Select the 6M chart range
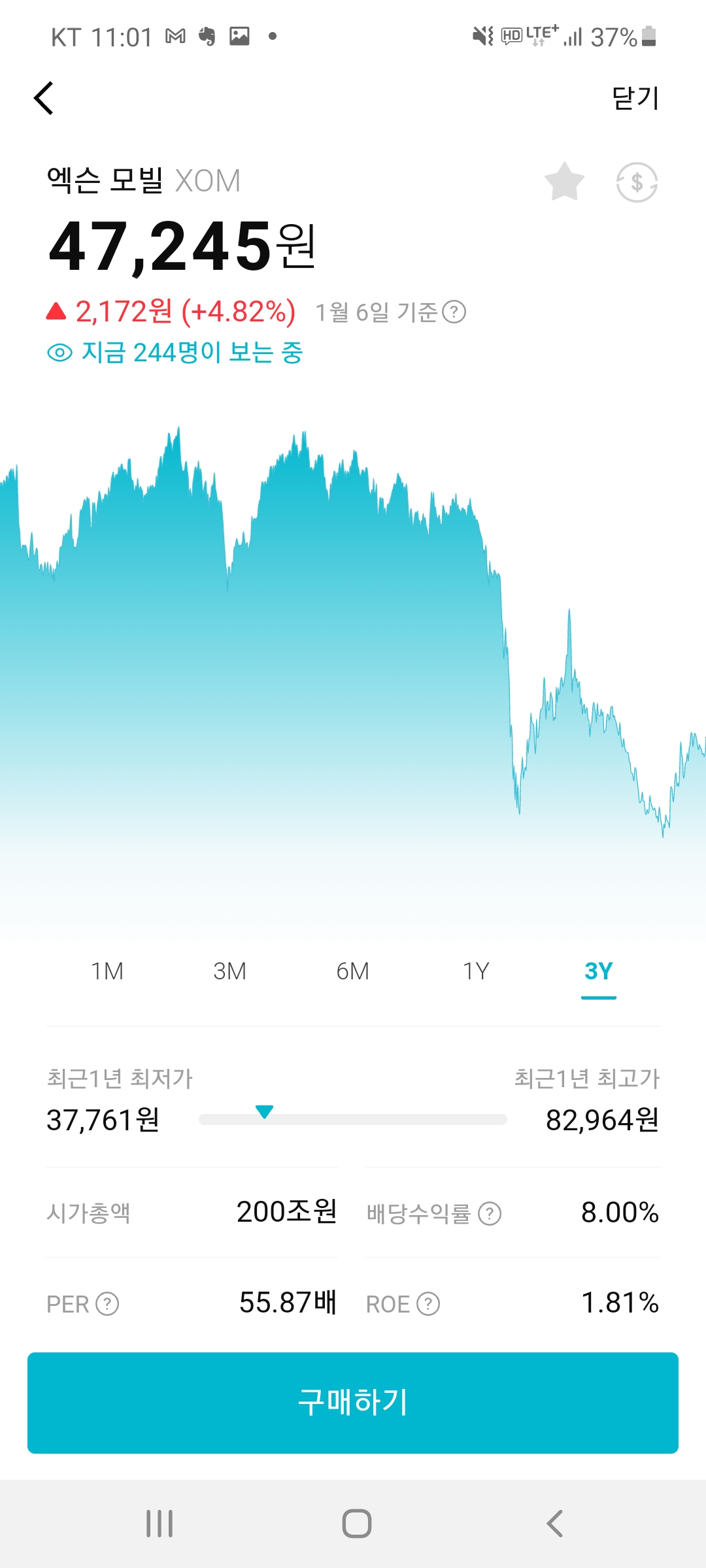 coord(353,972)
